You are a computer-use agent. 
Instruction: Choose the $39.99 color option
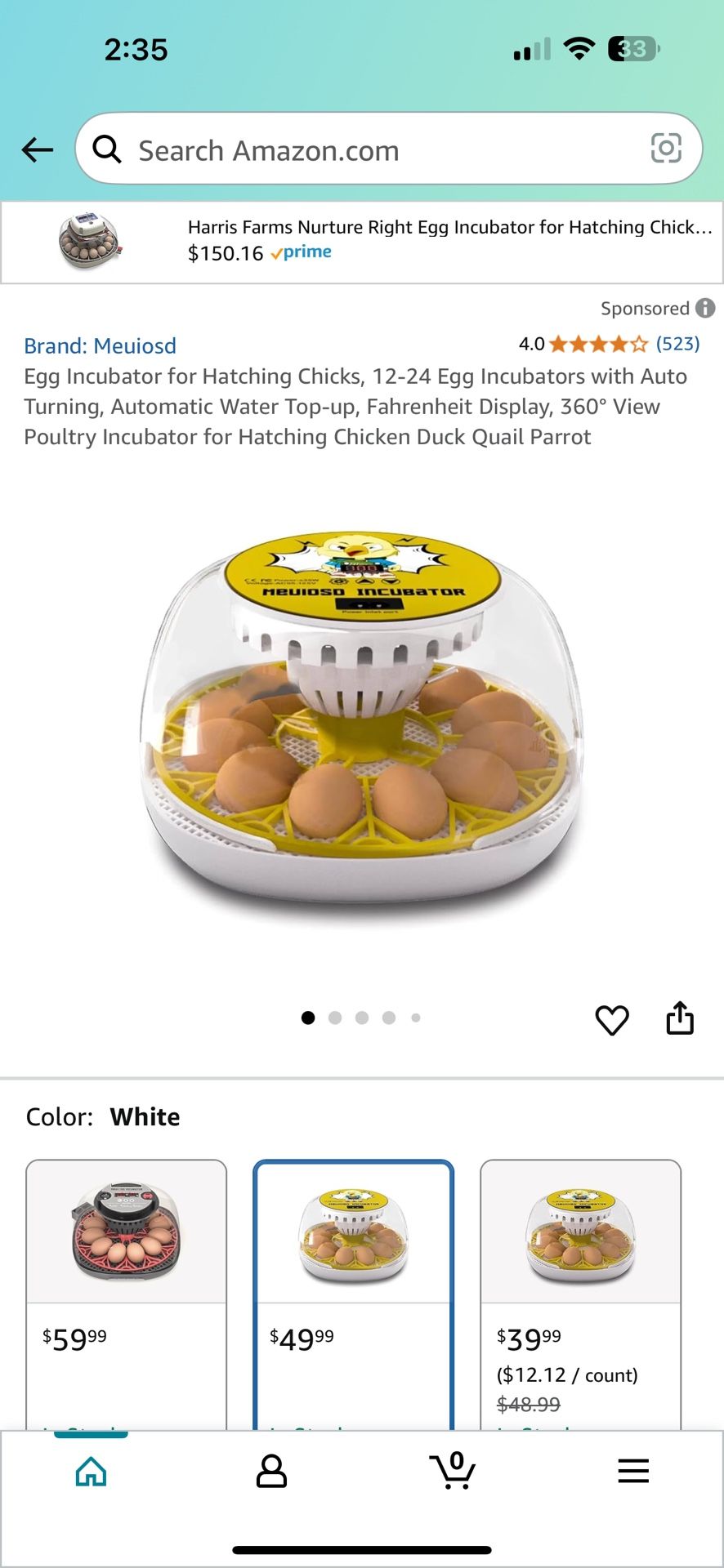tap(580, 1290)
